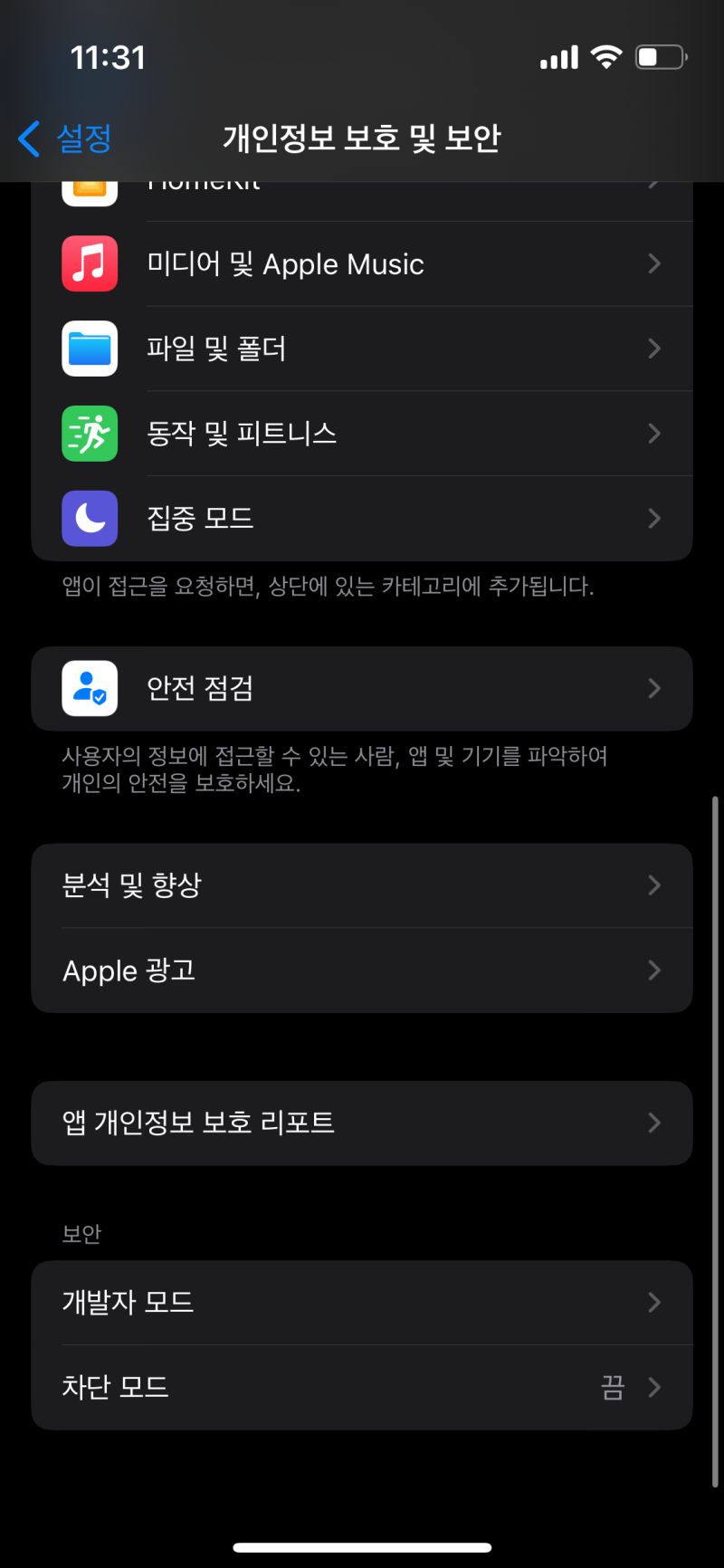Tap the cellular signal indicator
This screenshot has height=1568, width=724.
tap(557, 57)
